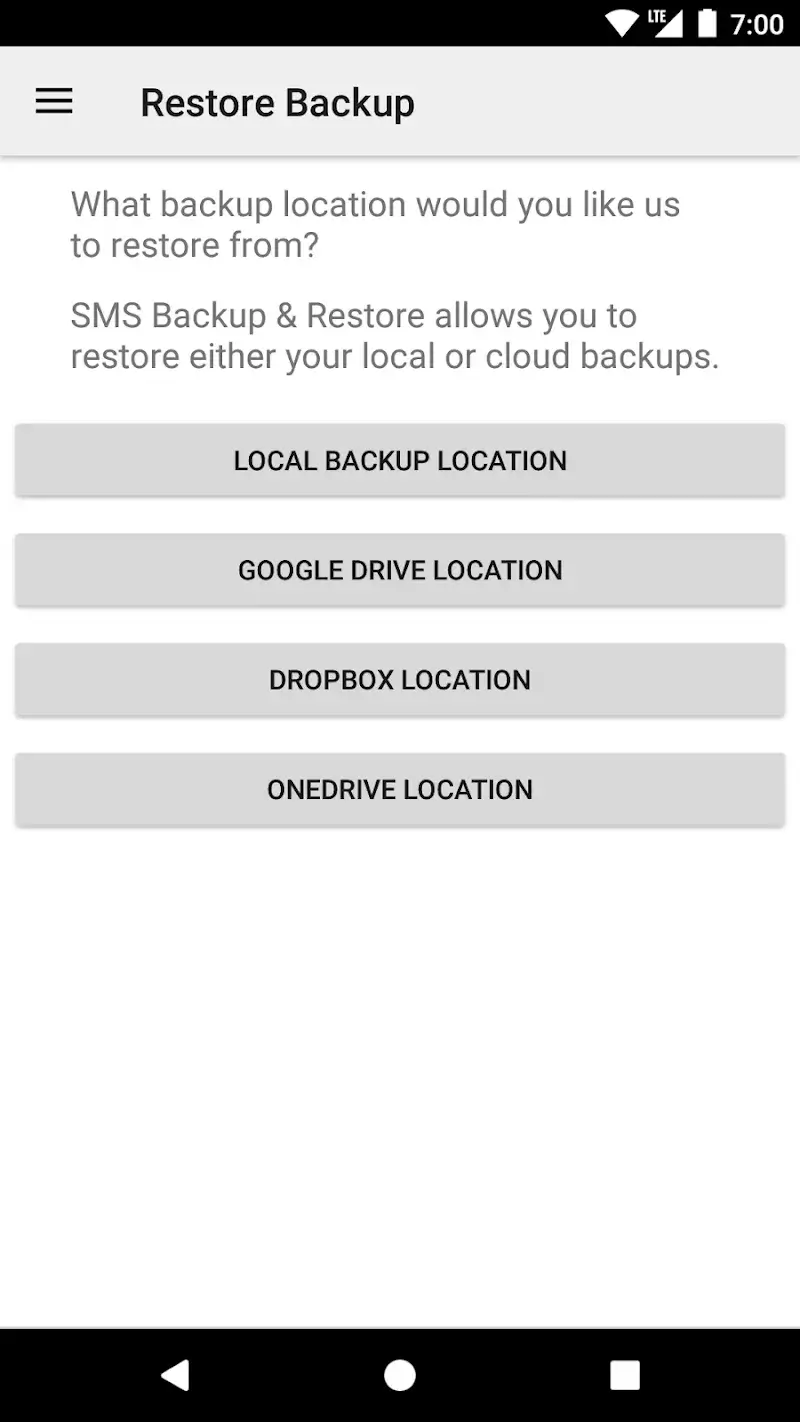Open the app drawer via menu icon
Viewport: 800px width, 1422px height.
point(54,101)
